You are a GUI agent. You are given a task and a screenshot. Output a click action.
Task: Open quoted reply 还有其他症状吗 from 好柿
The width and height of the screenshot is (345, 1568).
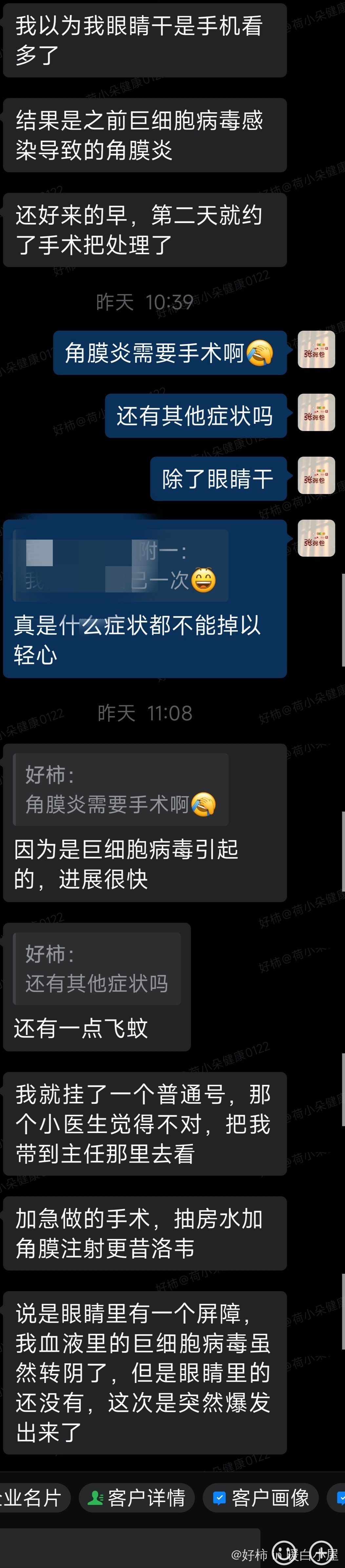(97, 968)
